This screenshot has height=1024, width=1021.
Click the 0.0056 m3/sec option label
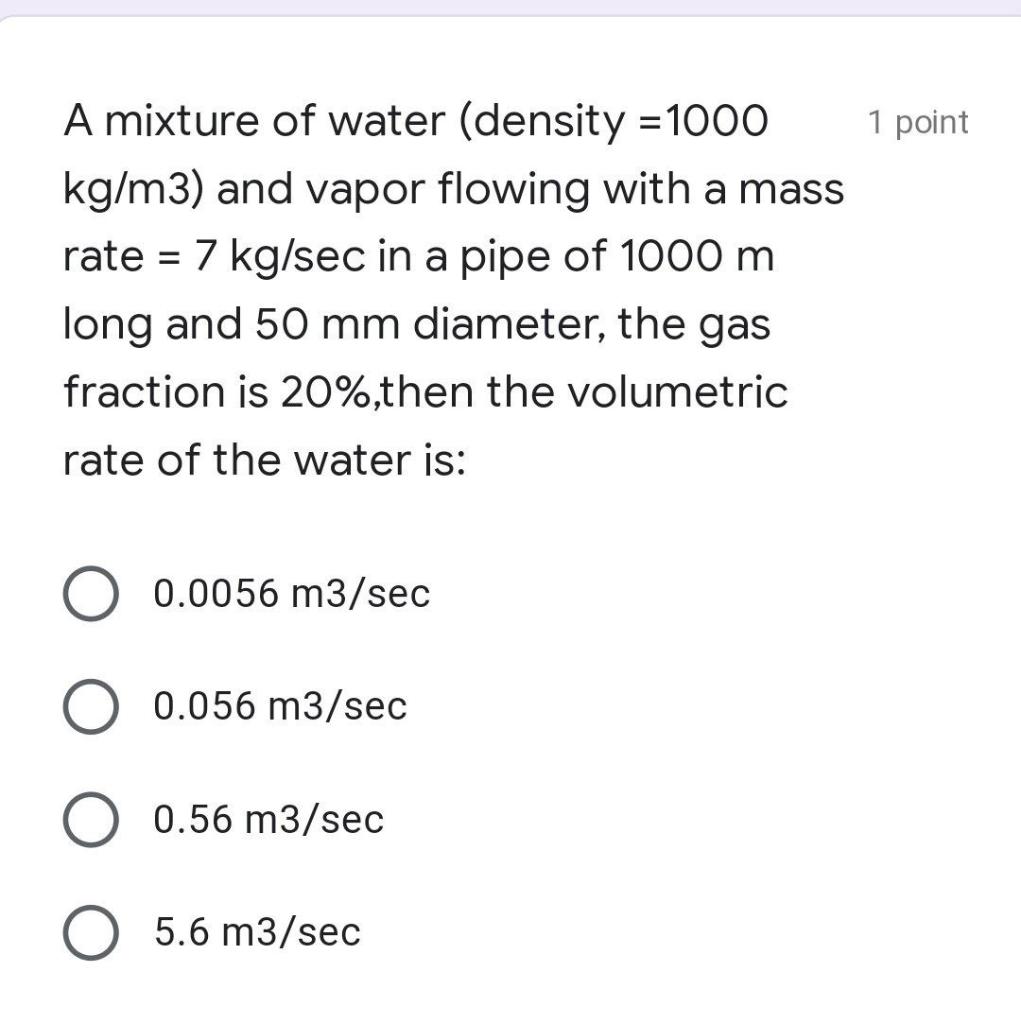pyautogui.click(x=290, y=593)
